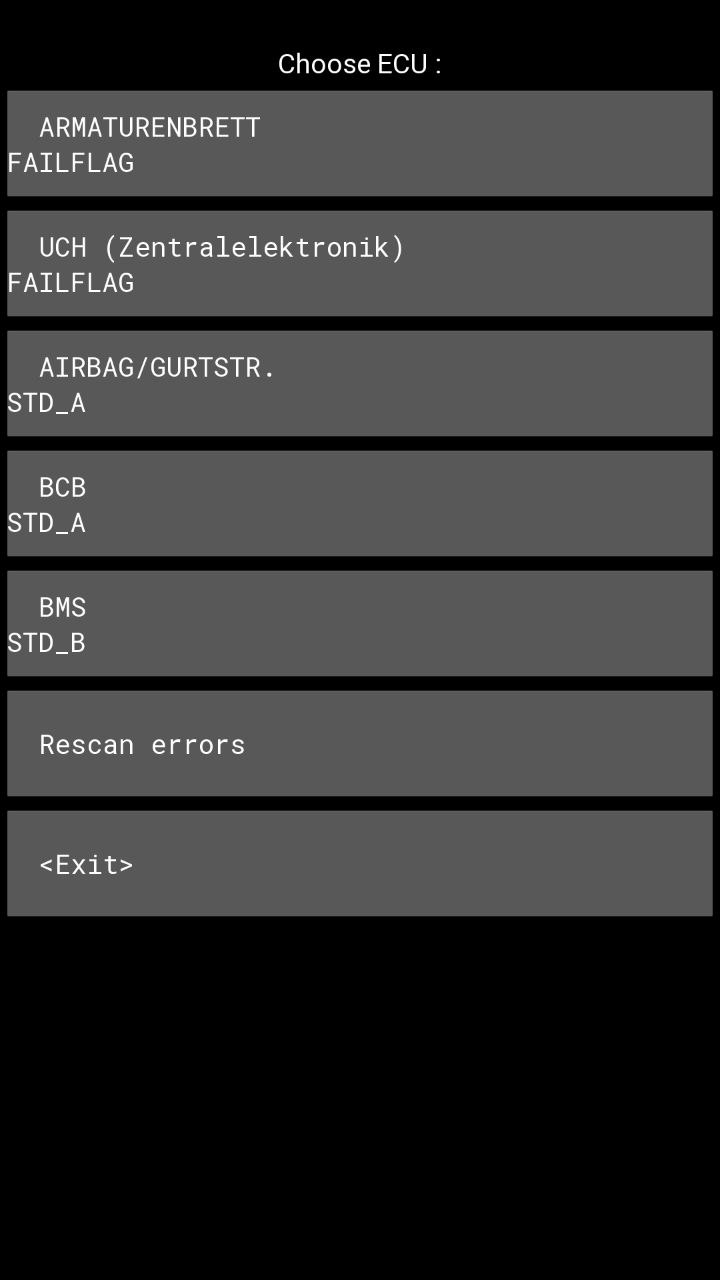The width and height of the screenshot is (720, 1280).
Task: Tap Rescan errors
Action: pos(360,743)
